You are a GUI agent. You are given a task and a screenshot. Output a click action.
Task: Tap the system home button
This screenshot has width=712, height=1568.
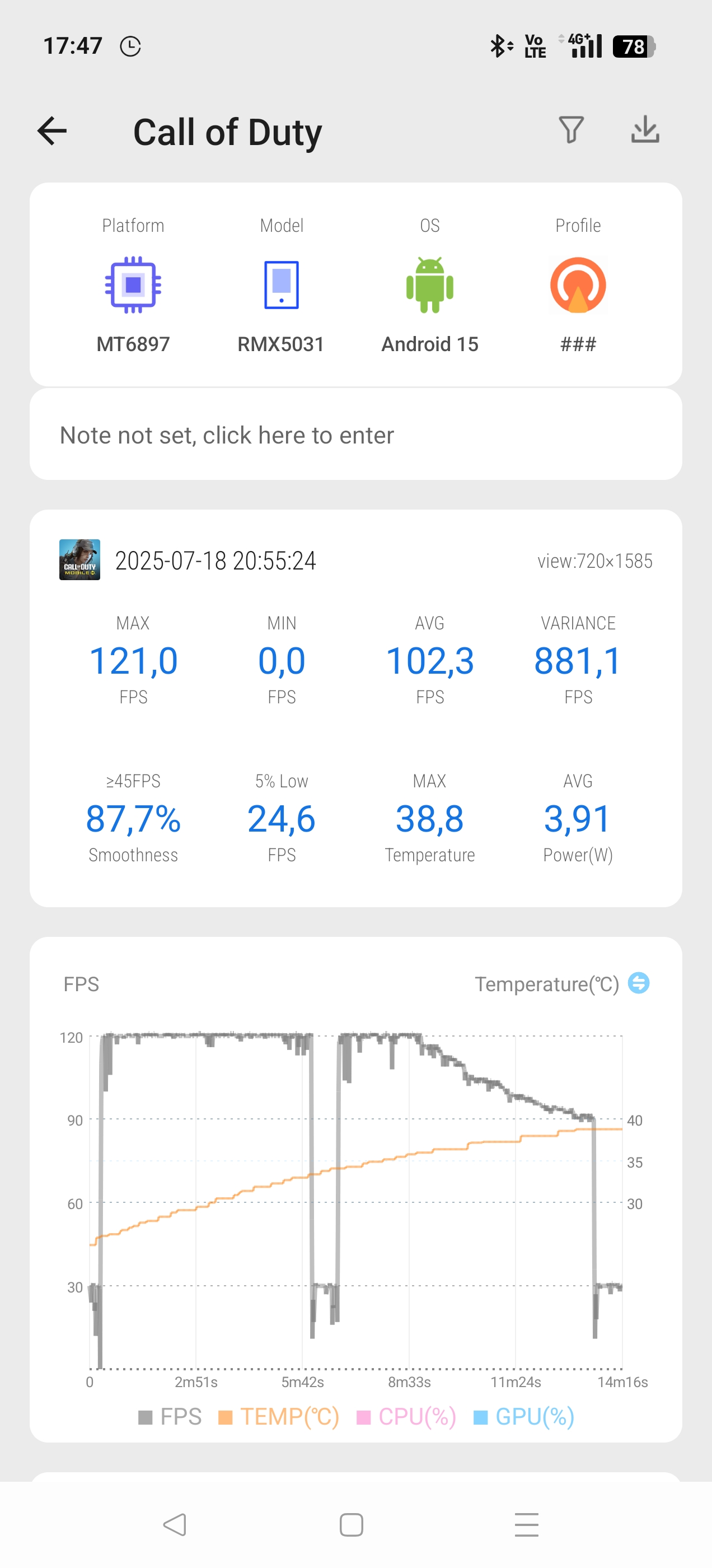pyautogui.click(x=351, y=1524)
